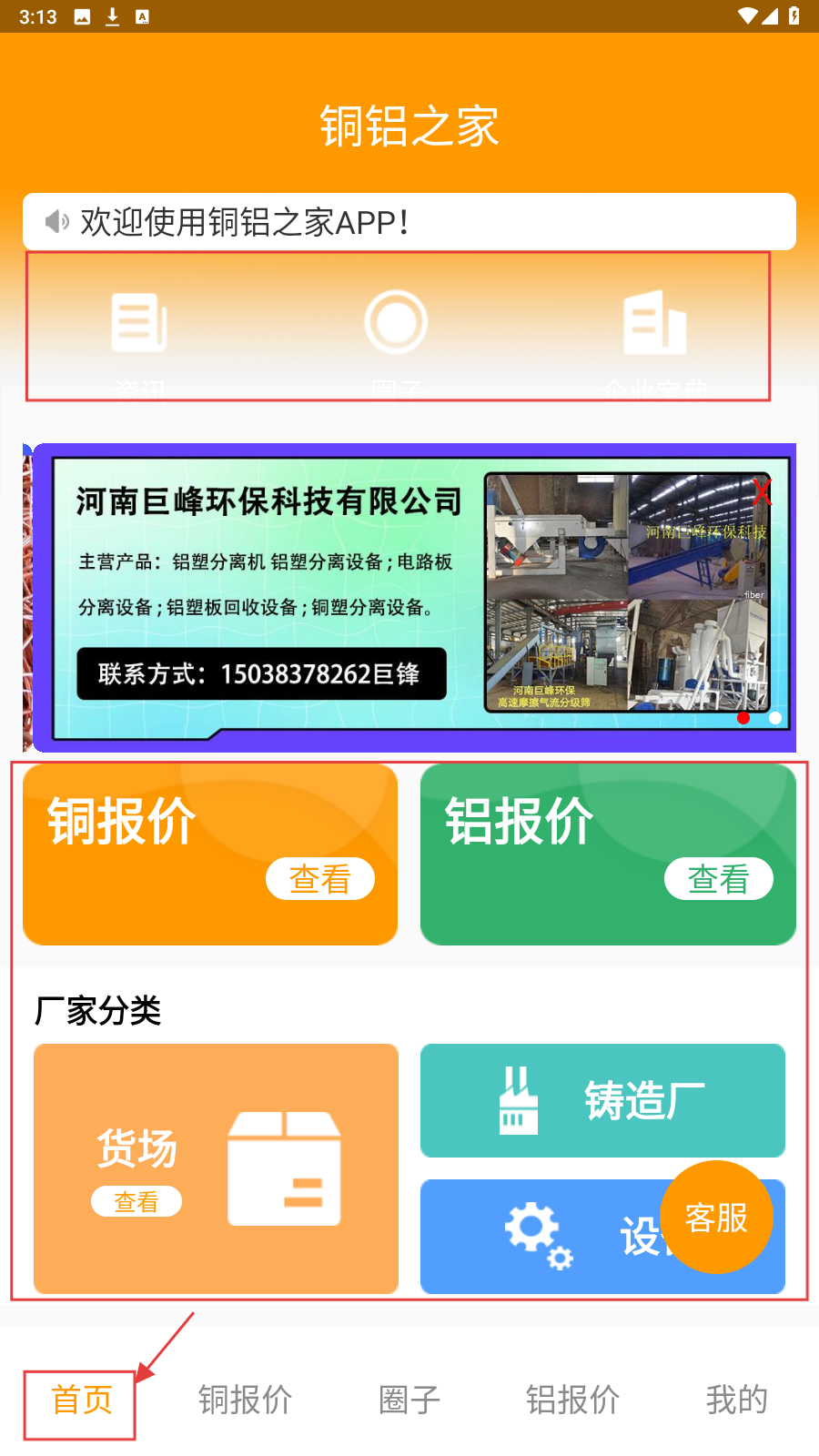Switch to the 圈子 bottom tab
The height and width of the screenshot is (1456, 819).
[x=409, y=1400]
